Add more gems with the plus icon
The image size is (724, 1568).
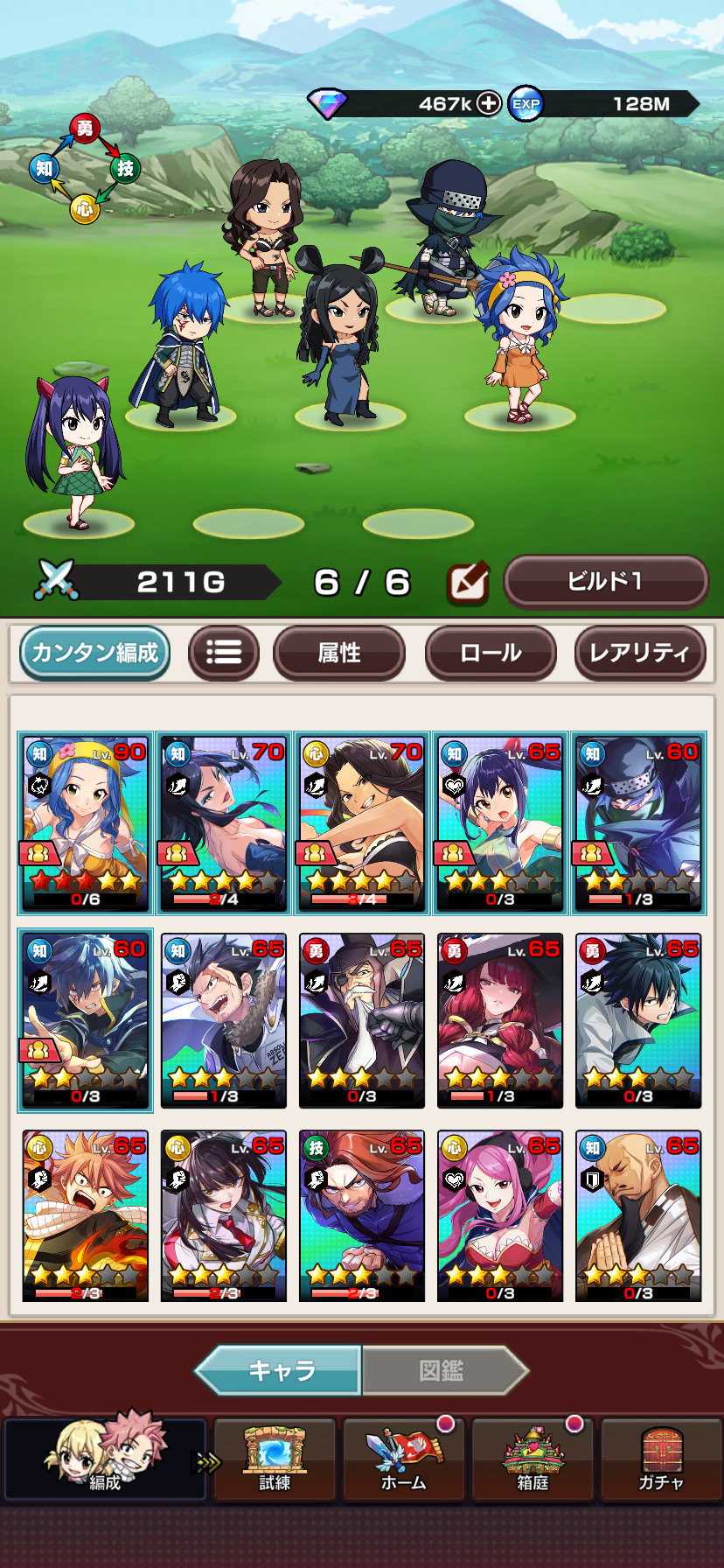tap(489, 103)
